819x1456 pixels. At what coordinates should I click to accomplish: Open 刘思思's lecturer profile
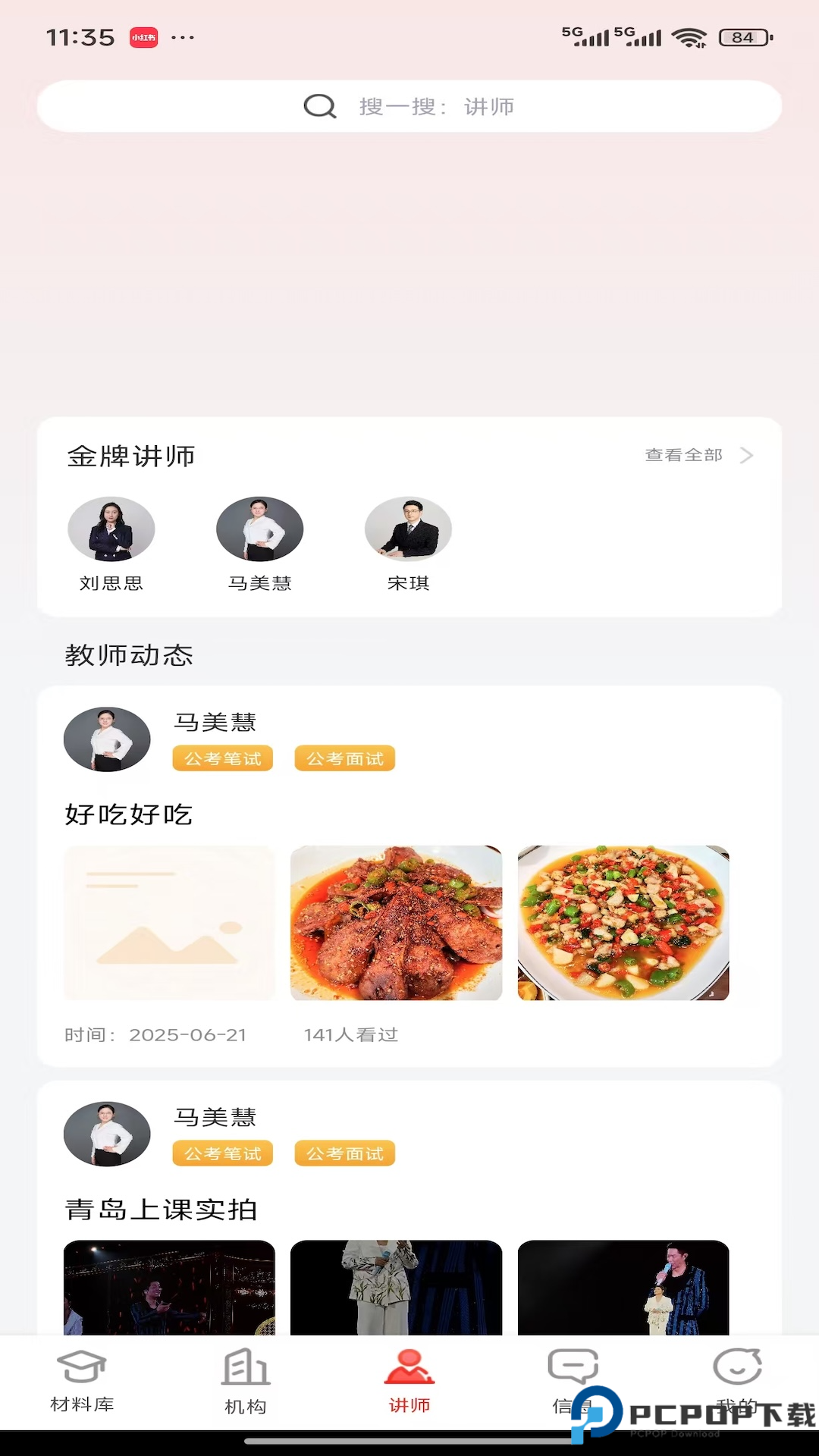click(x=111, y=529)
